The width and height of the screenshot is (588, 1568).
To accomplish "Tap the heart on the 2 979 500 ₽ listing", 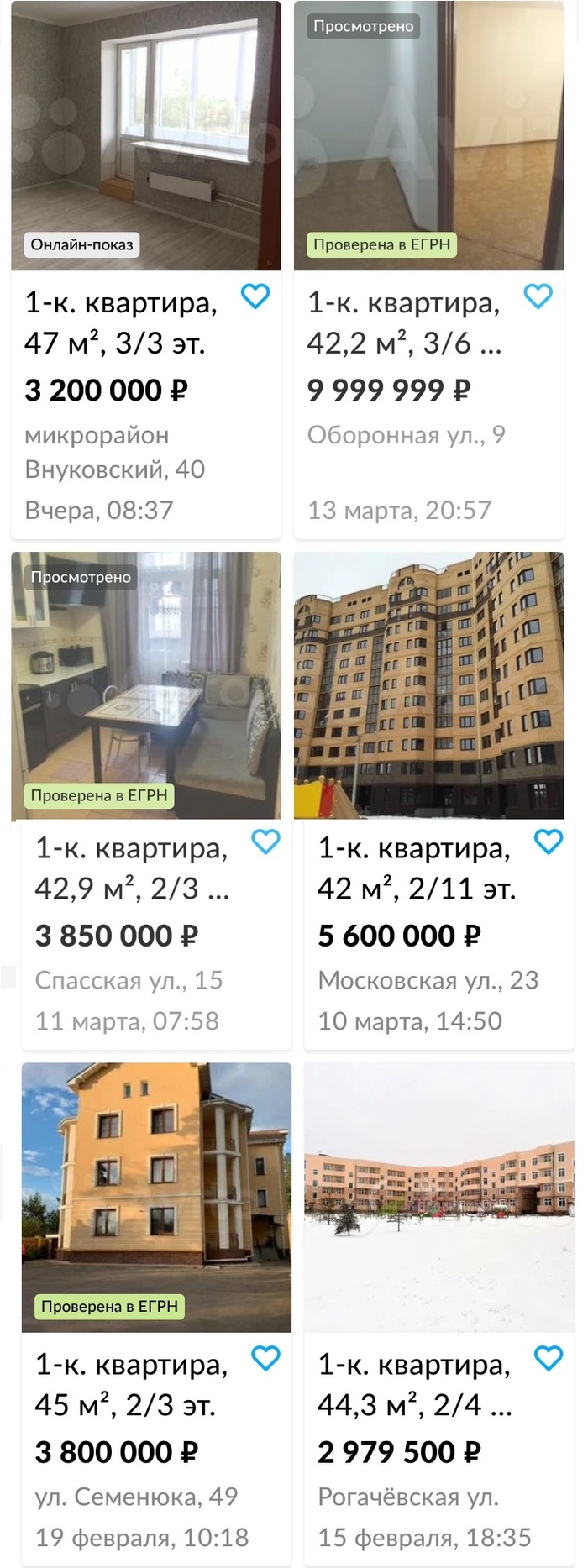I will click(549, 1358).
